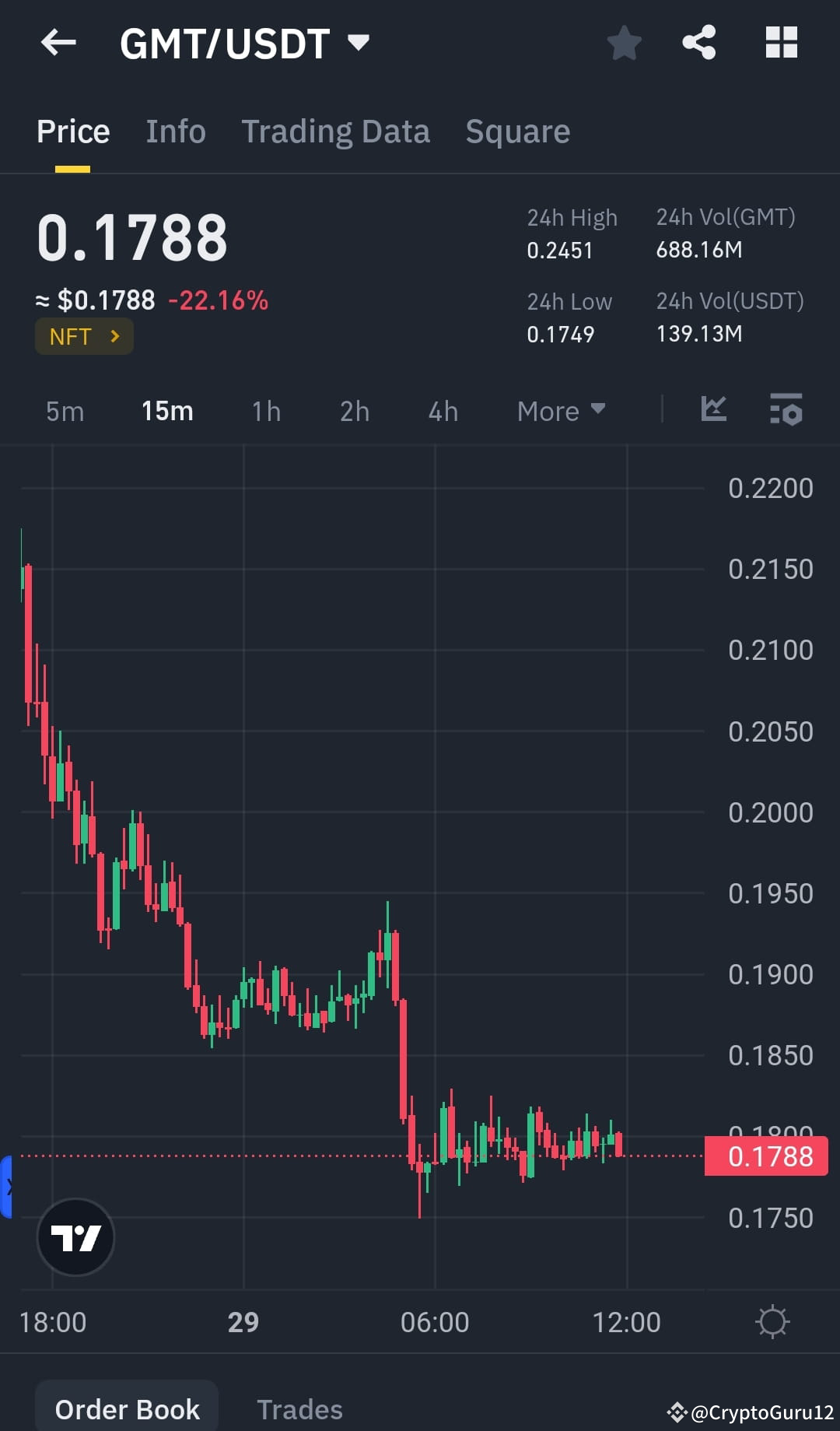Viewport: 840px width, 1431px height.
Task: Open the share icon
Action: click(699, 43)
